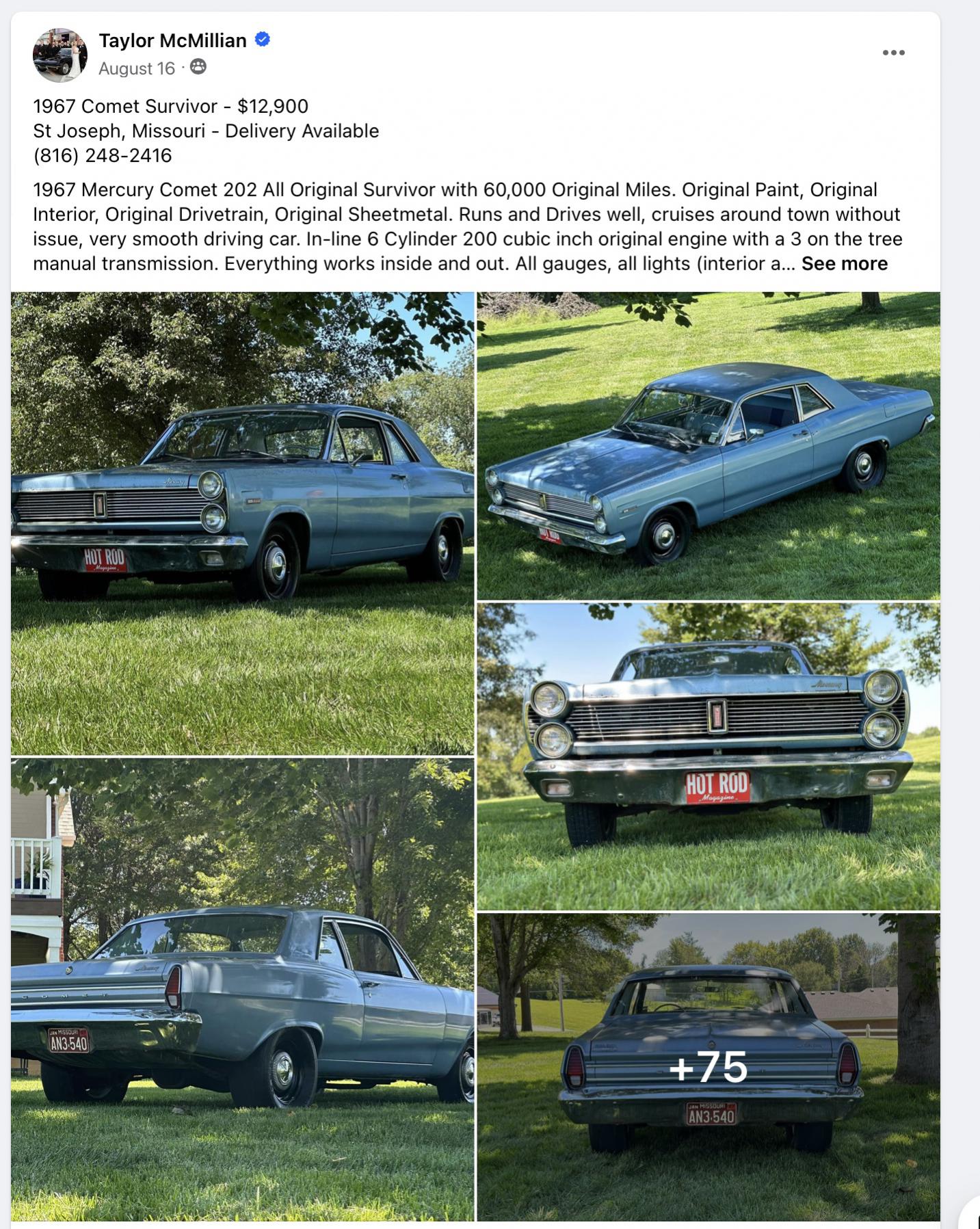This screenshot has height=1229, width=980.
Task: View the +75 more photos tile
Action: coord(708,1067)
